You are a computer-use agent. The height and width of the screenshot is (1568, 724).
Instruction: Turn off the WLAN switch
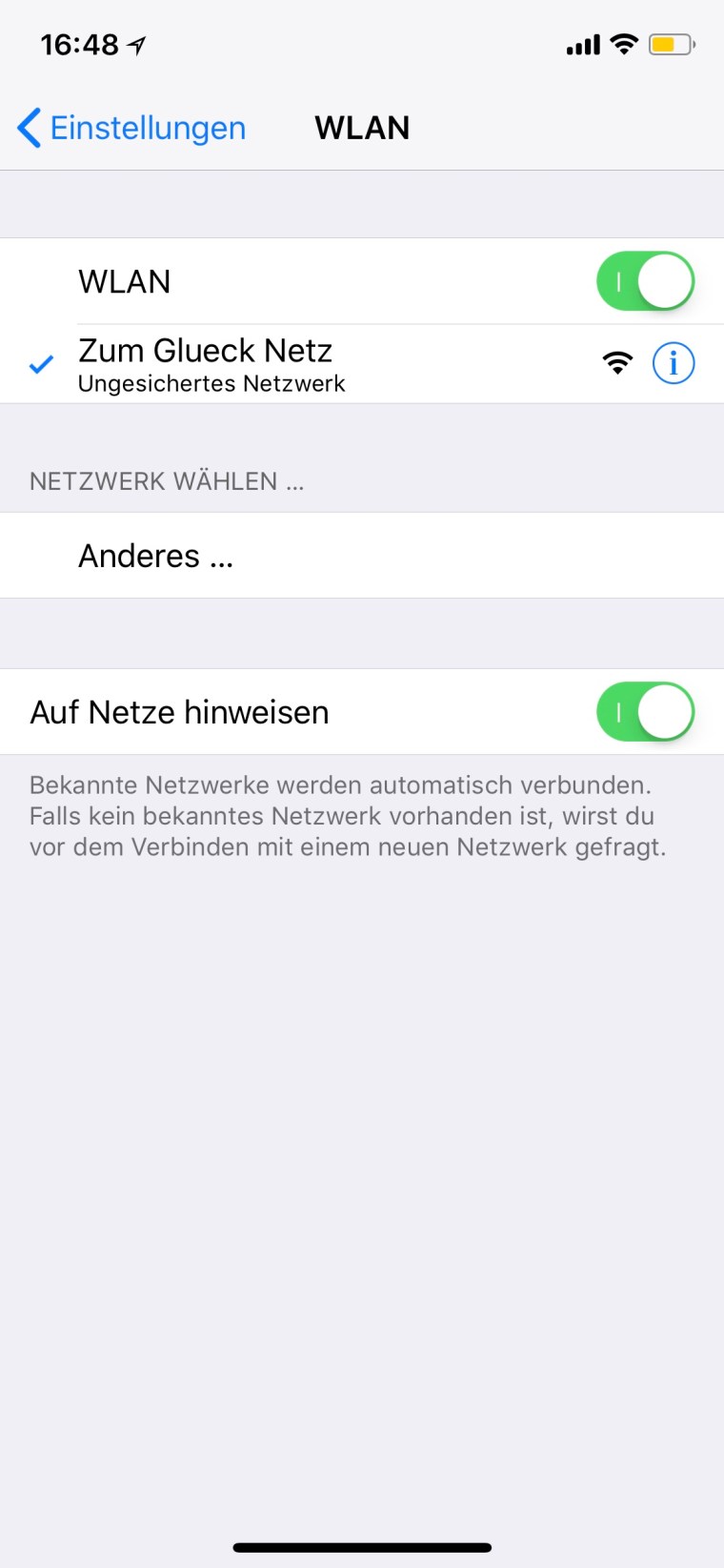click(x=645, y=281)
